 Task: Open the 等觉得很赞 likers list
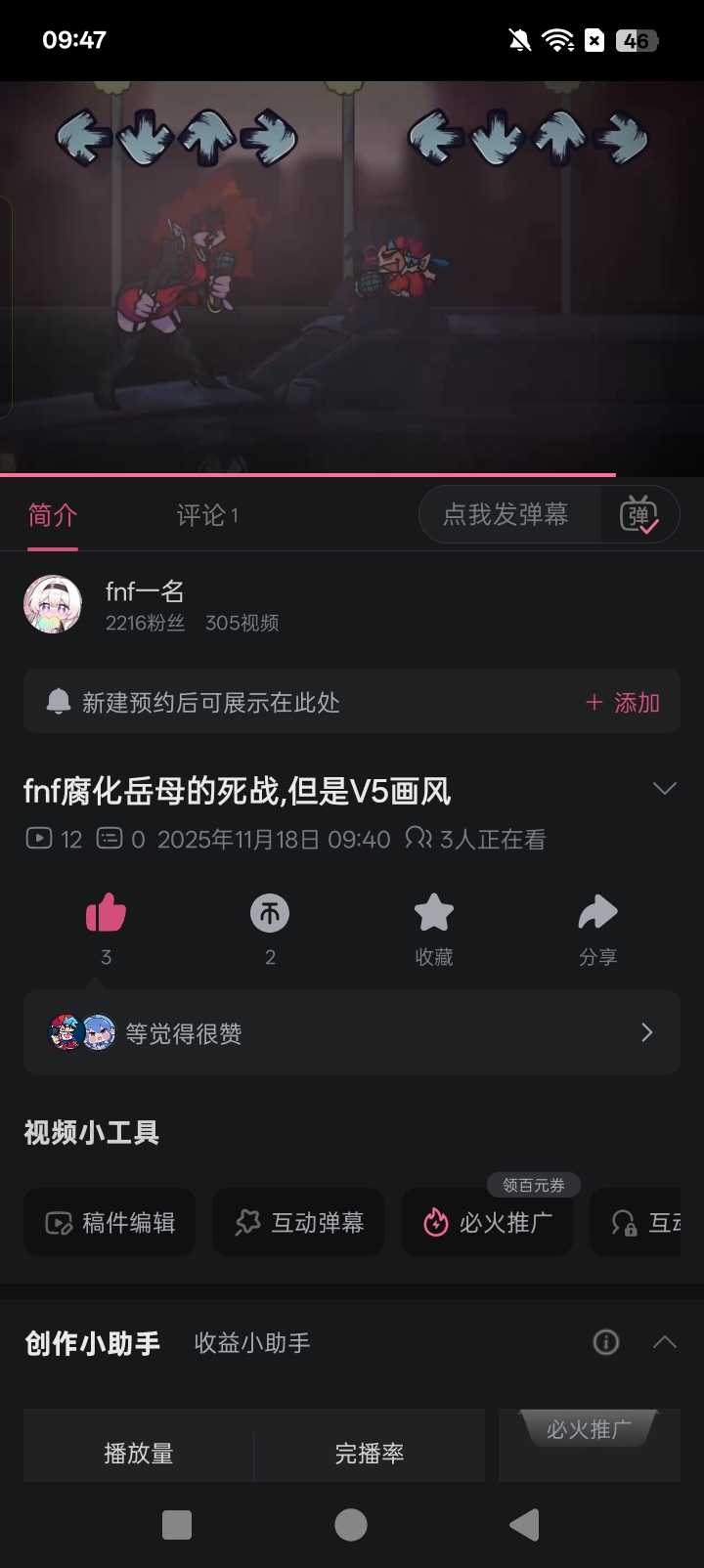[x=352, y=1032]
